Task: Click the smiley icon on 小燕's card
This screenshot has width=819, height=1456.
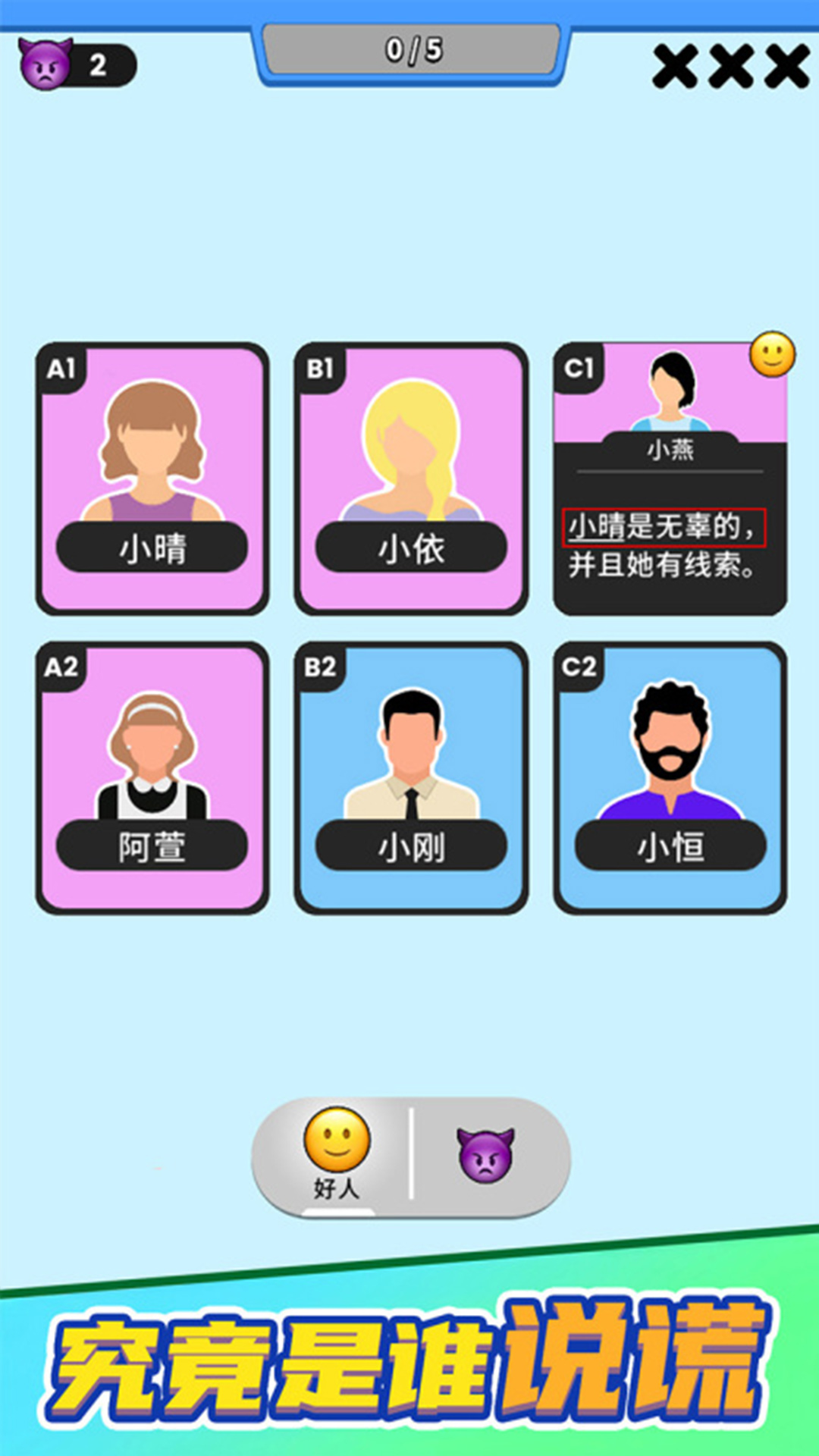Action: point(770,353)
